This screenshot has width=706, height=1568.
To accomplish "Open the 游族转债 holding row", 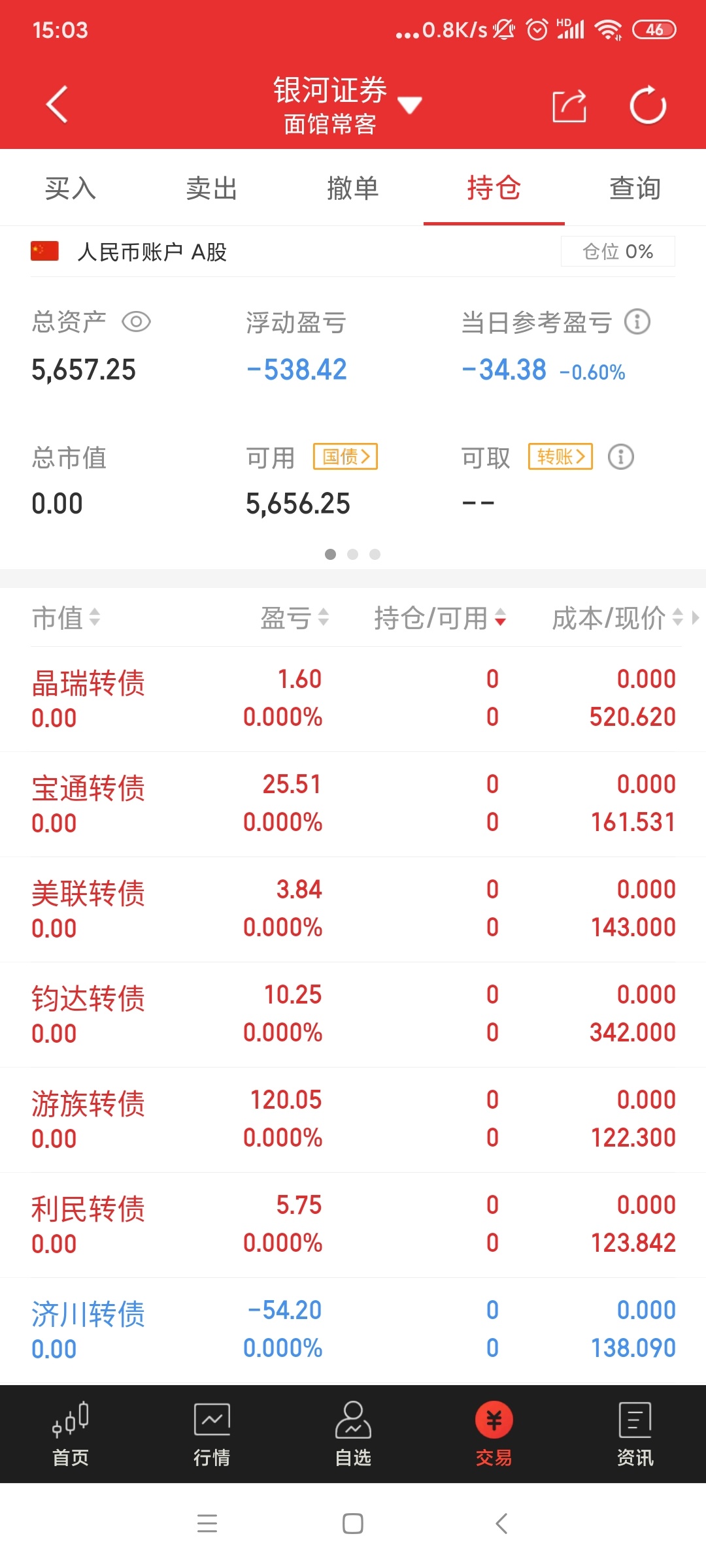I will tap(353, 1120).
